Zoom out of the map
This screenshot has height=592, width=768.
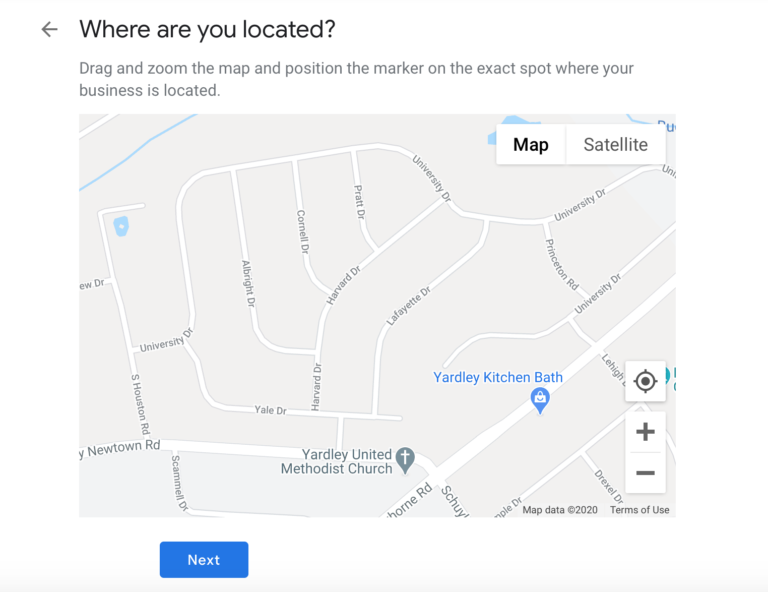point(645,473)
